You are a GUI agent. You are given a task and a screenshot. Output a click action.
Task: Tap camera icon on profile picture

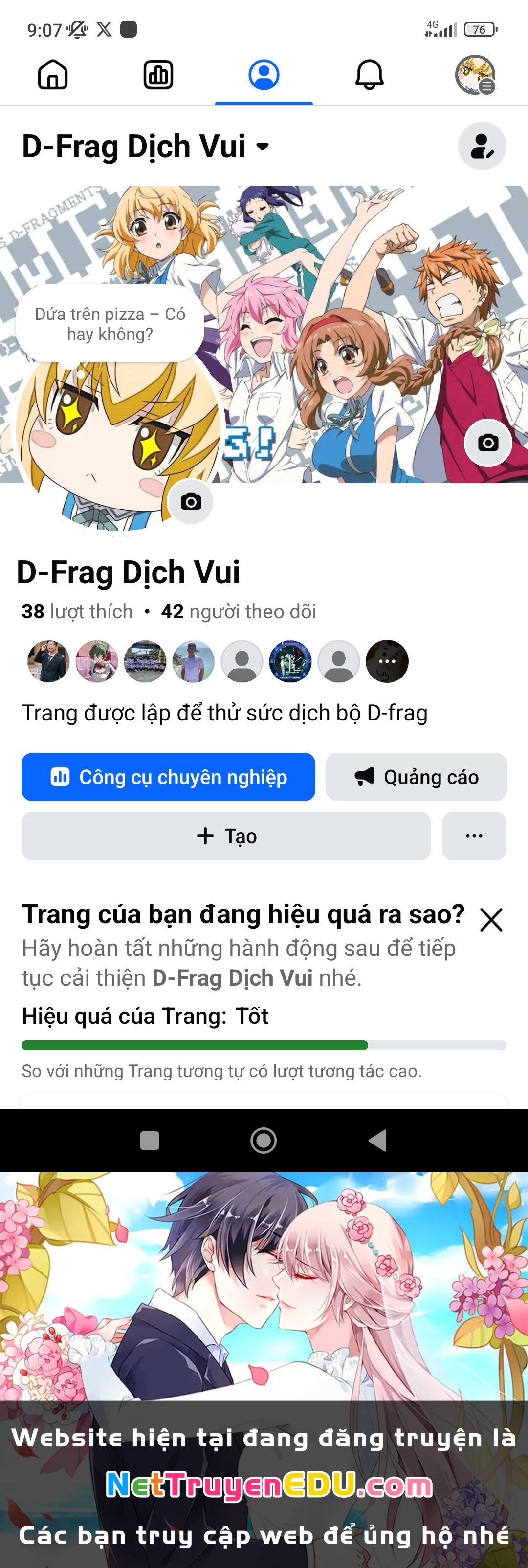pos(191,502)
